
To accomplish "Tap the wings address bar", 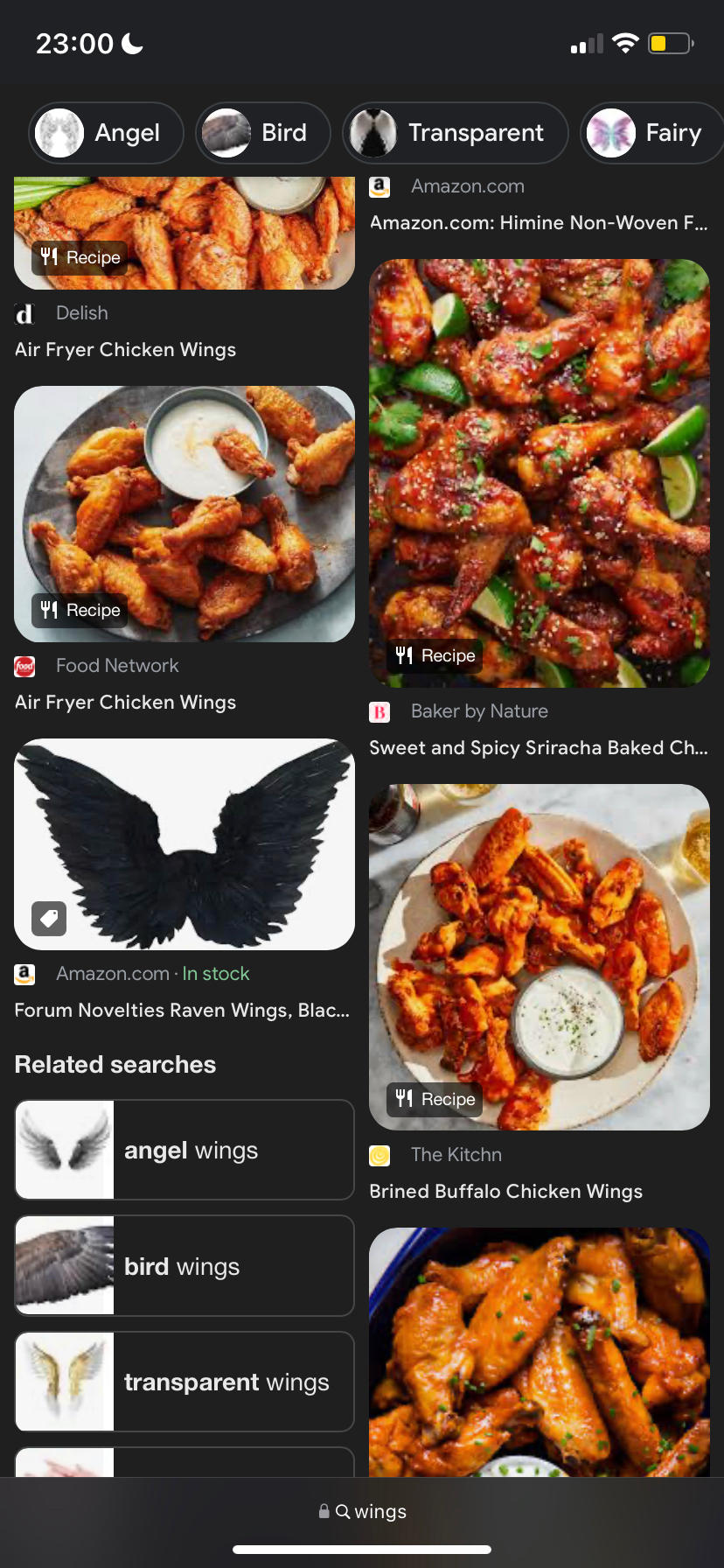I will coord(362,1511).
